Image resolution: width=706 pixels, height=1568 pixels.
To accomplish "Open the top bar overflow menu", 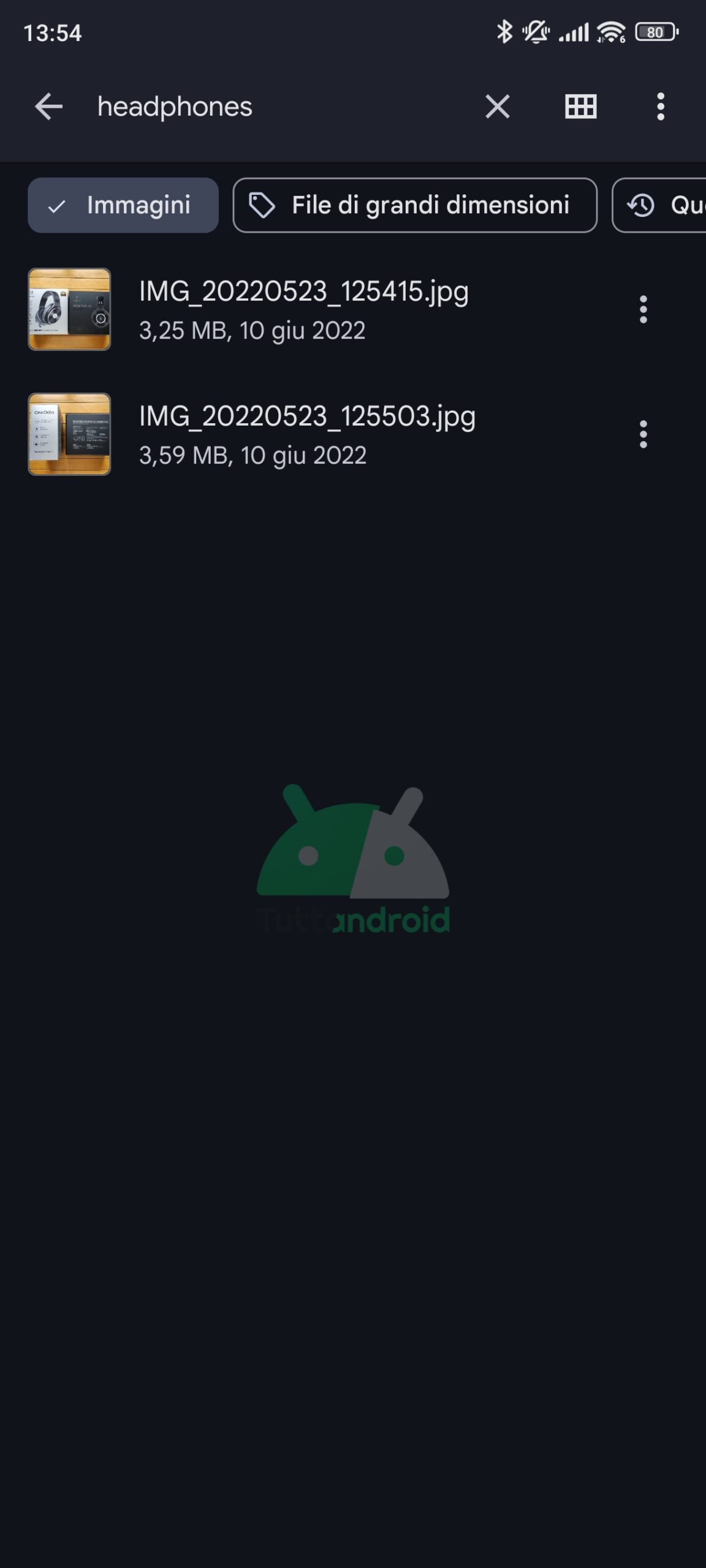I will point(660,107).
